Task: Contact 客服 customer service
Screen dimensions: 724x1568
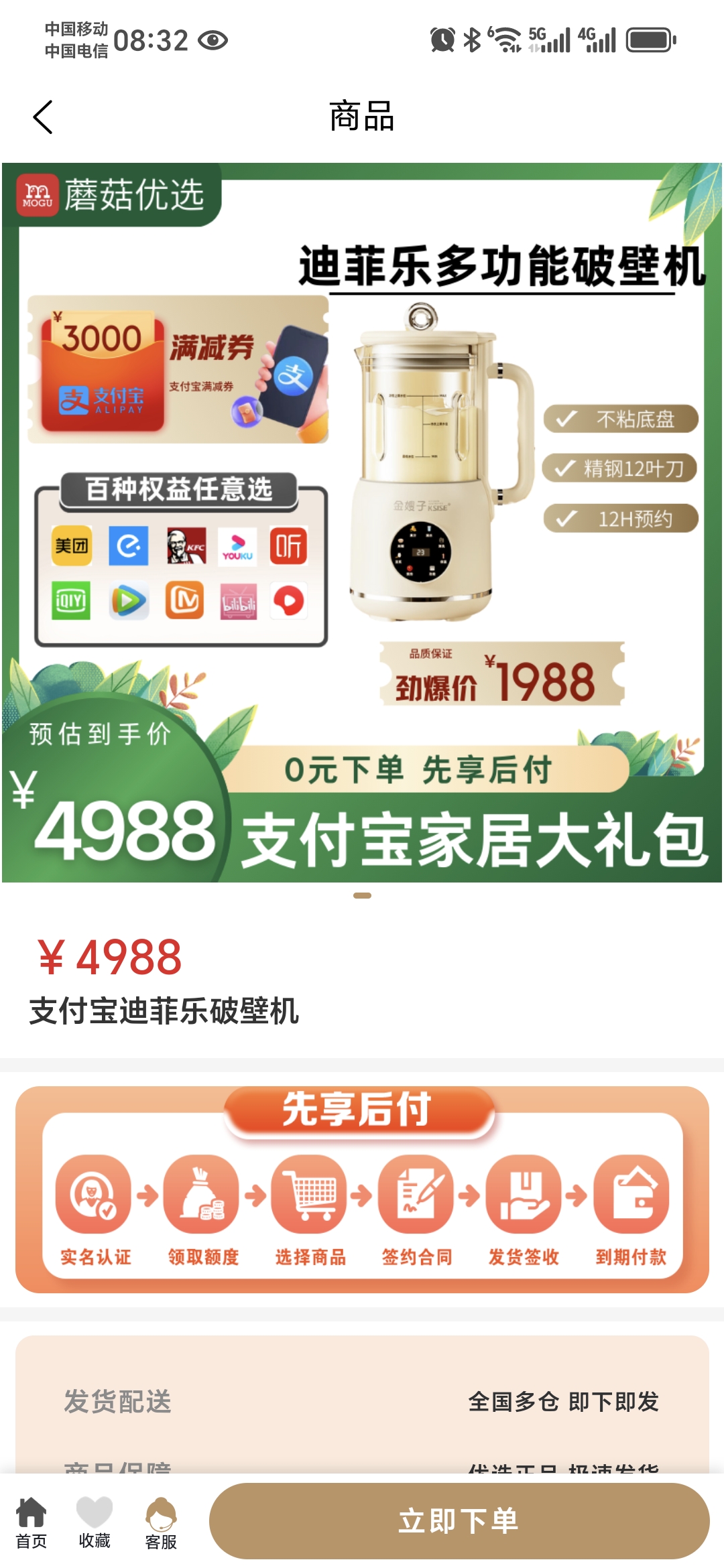Action: coord(161,1522)
